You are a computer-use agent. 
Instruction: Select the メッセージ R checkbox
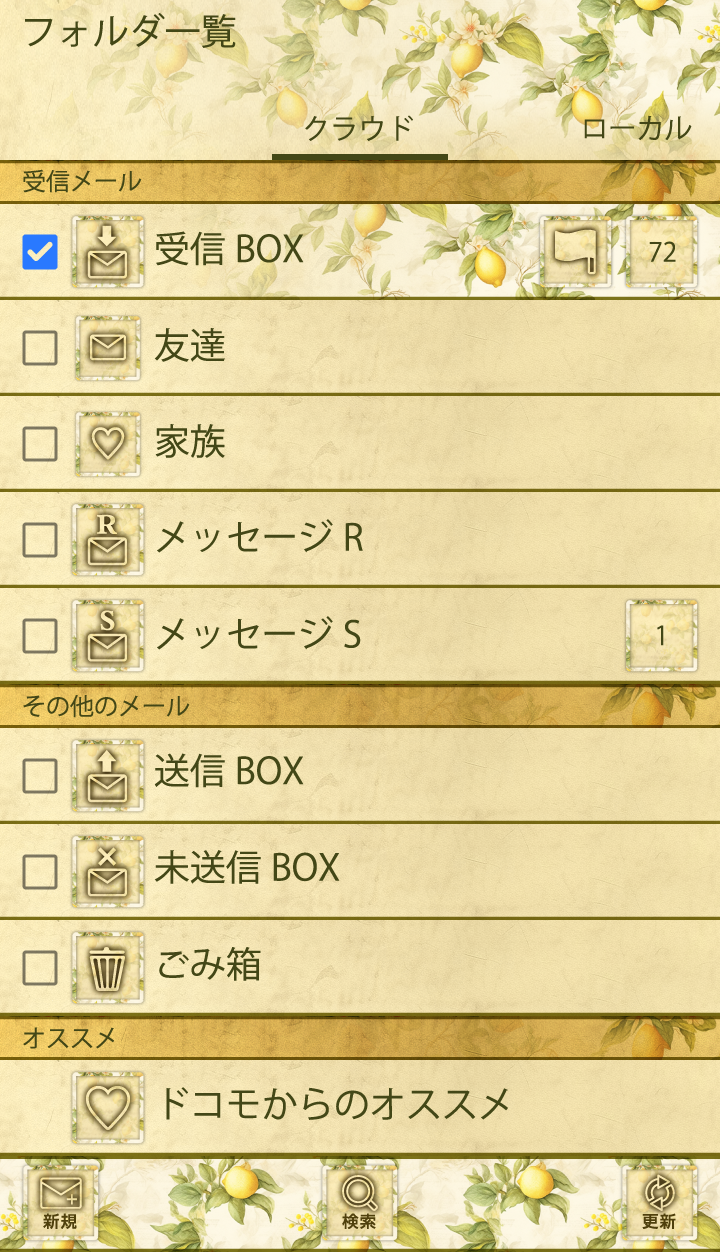click(40, 540)
